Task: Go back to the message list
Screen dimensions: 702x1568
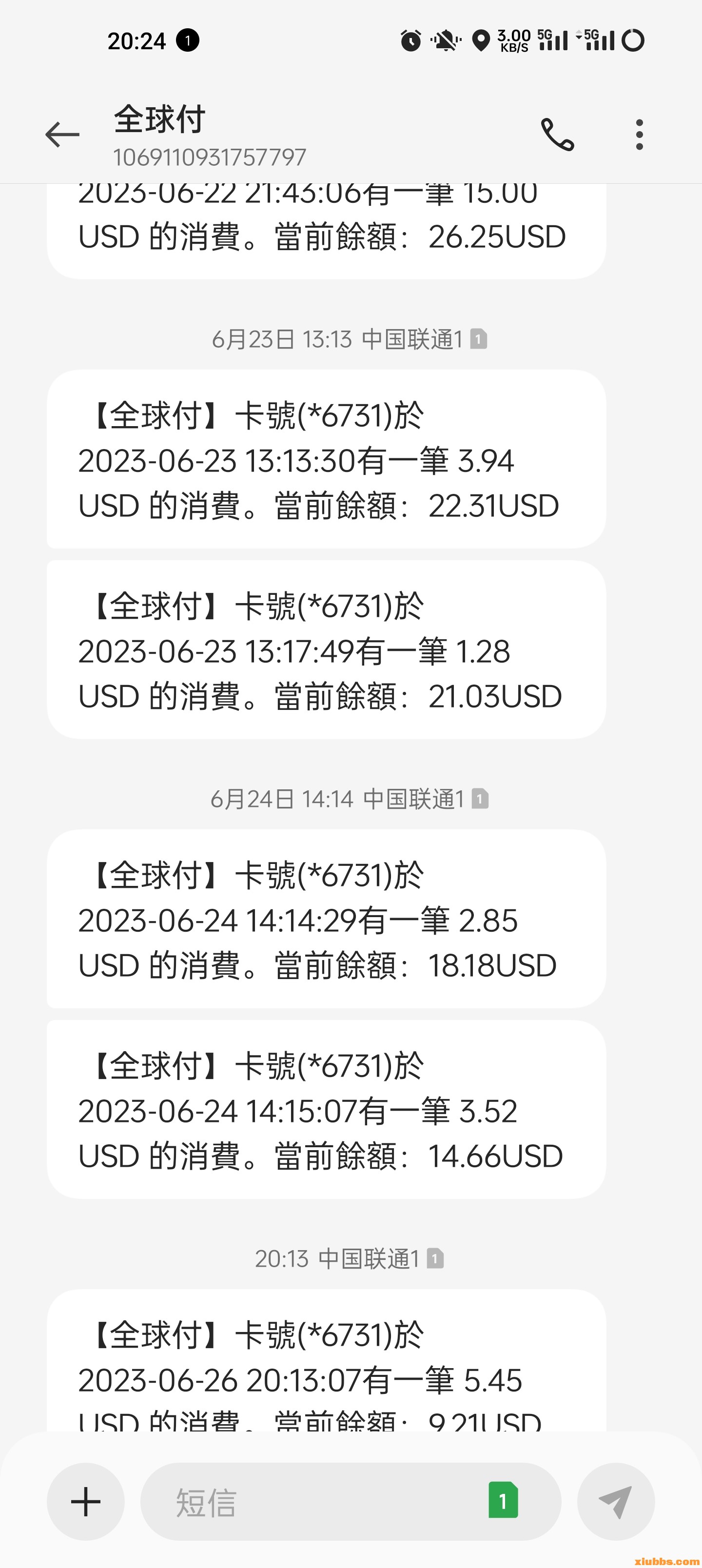Action: pyautogui.click(x=62, y=135)
